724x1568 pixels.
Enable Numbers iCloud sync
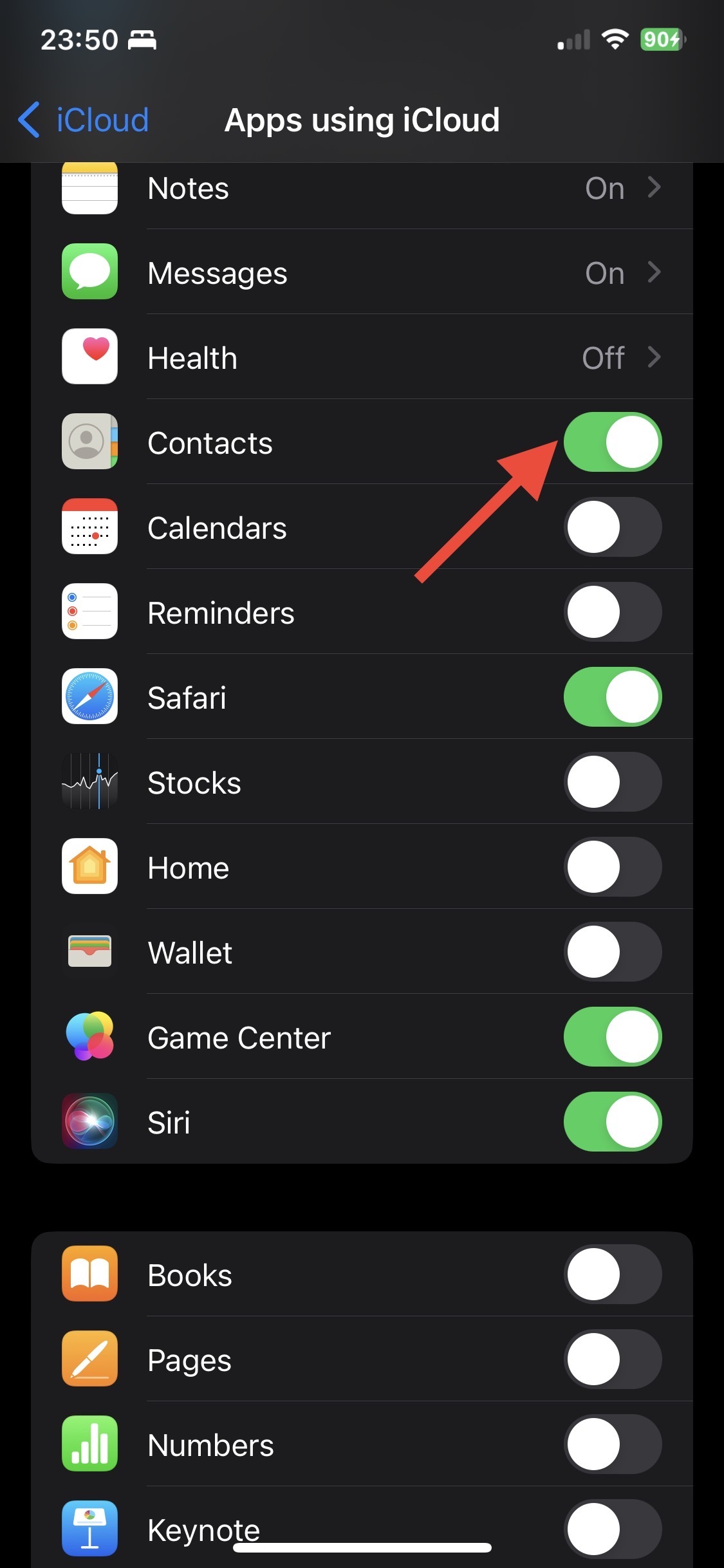pyautogui.click(x=613, y=1444)
